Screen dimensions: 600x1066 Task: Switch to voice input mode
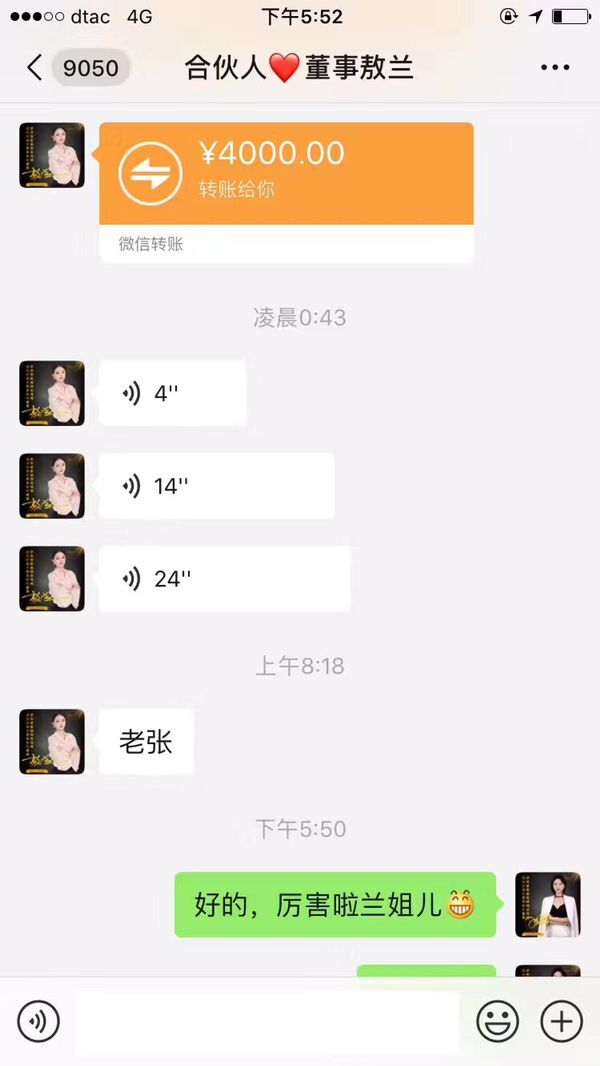click(x=38, y=1021)
